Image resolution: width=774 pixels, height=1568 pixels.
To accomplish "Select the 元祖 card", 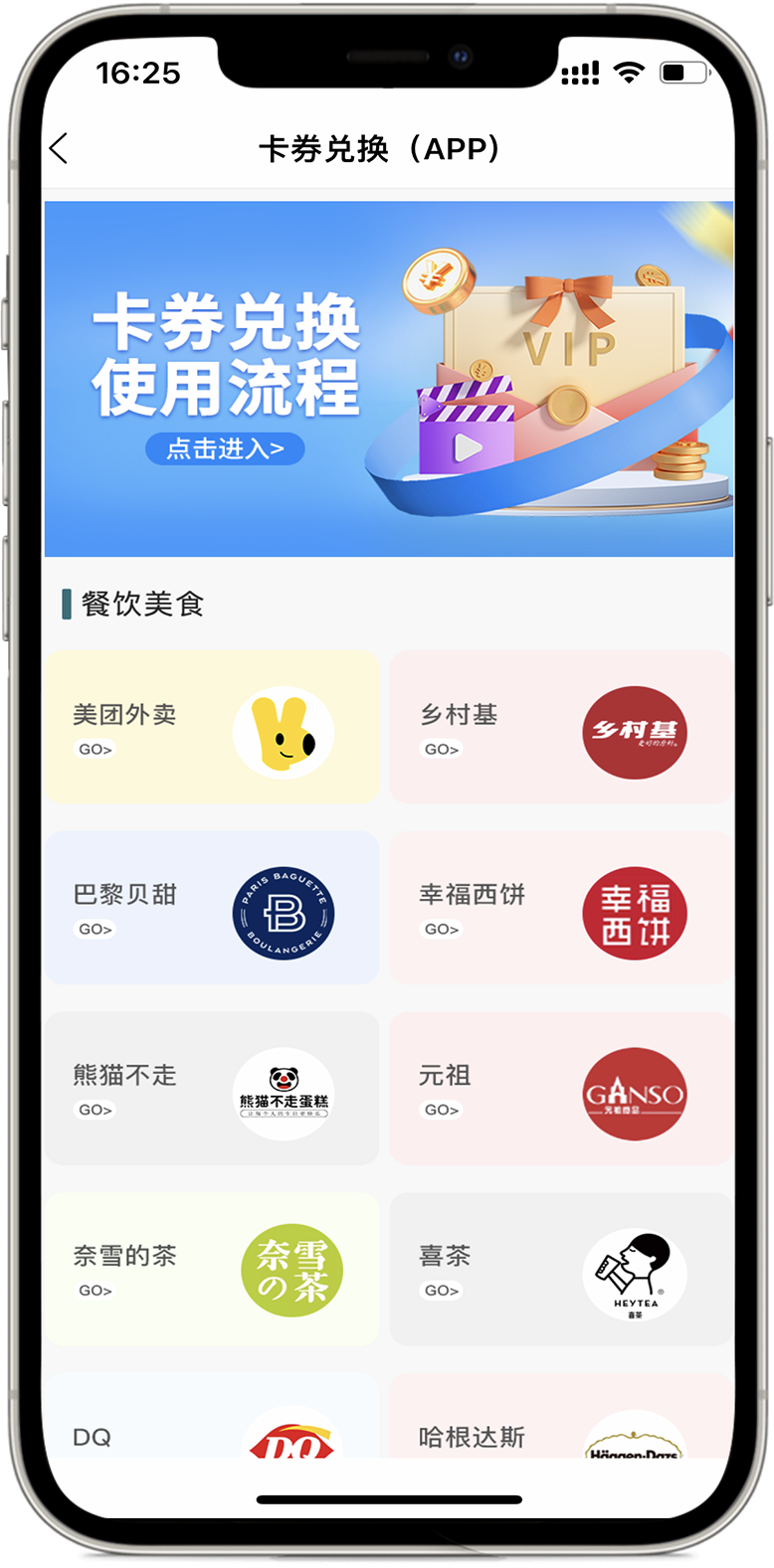I will (561, 1089).
